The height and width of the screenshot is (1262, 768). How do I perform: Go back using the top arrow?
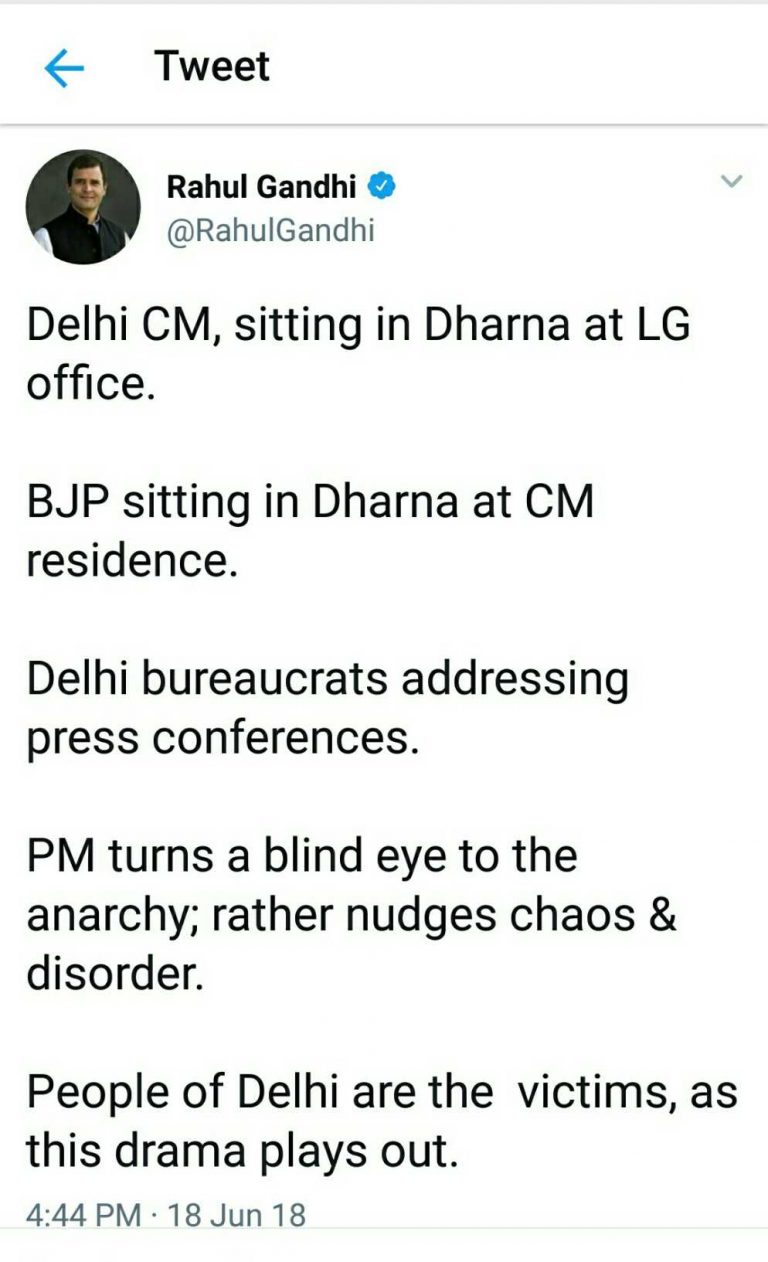click(64, 68)
